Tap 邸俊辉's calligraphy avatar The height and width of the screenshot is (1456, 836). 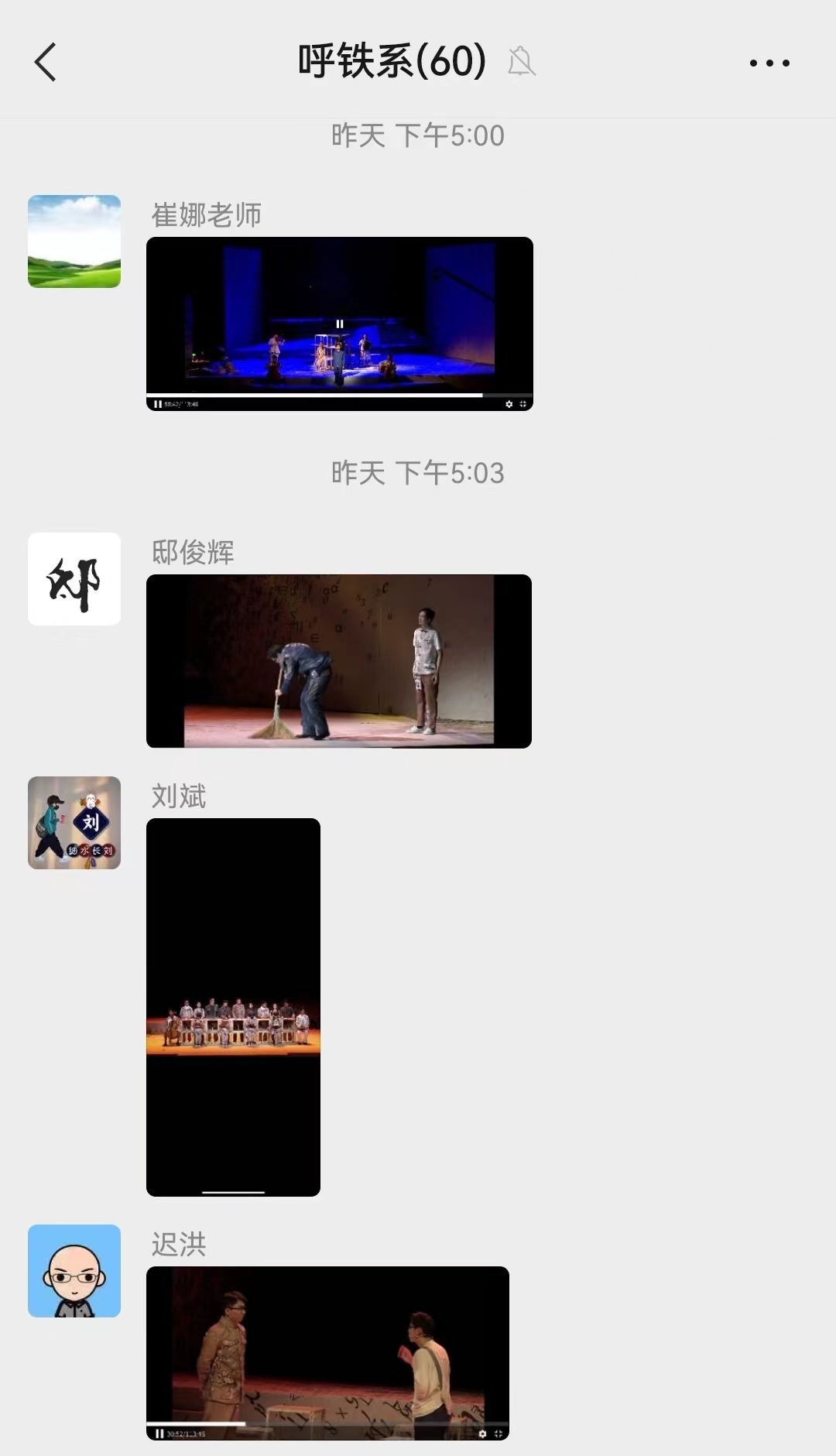[x=74, y=579]
